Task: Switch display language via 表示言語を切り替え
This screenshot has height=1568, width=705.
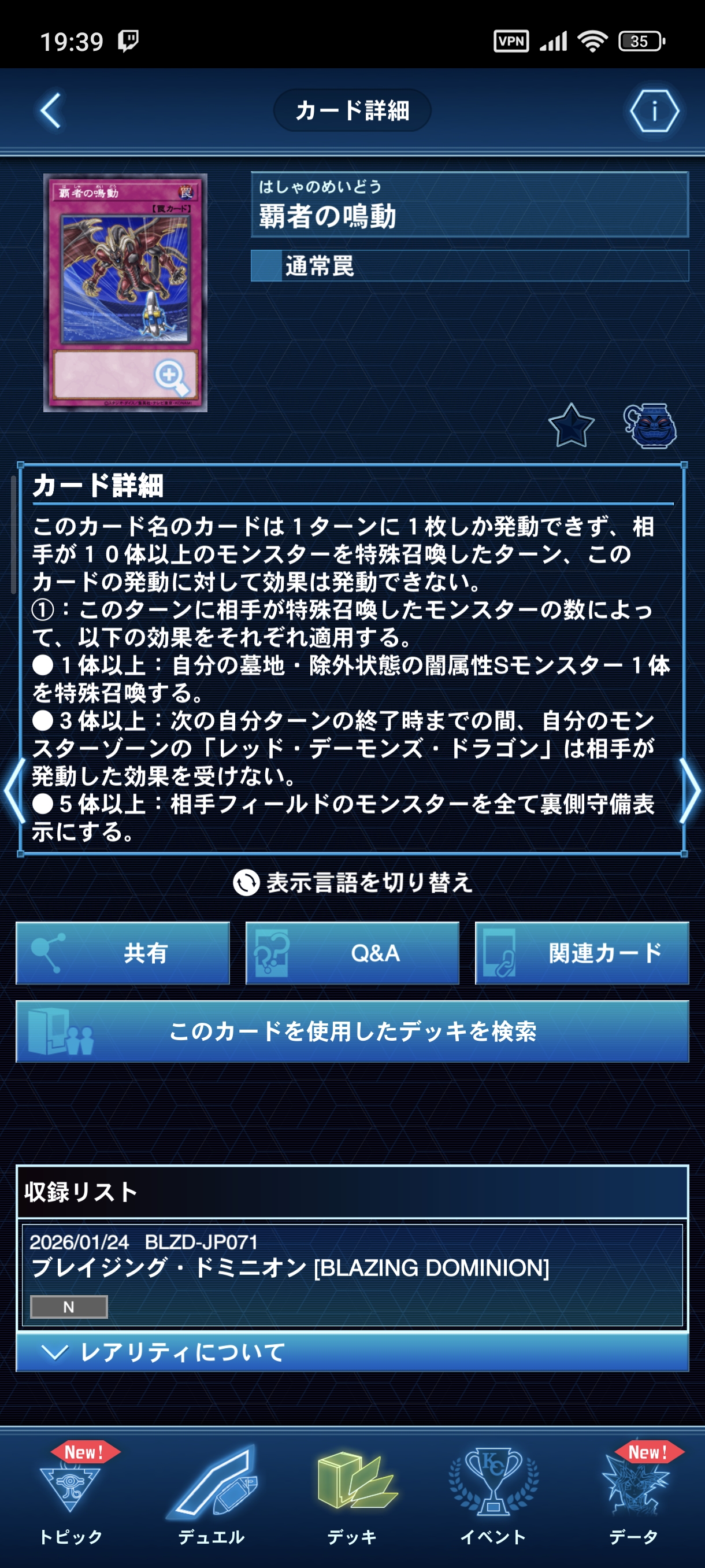Action: tap(353, 883)
